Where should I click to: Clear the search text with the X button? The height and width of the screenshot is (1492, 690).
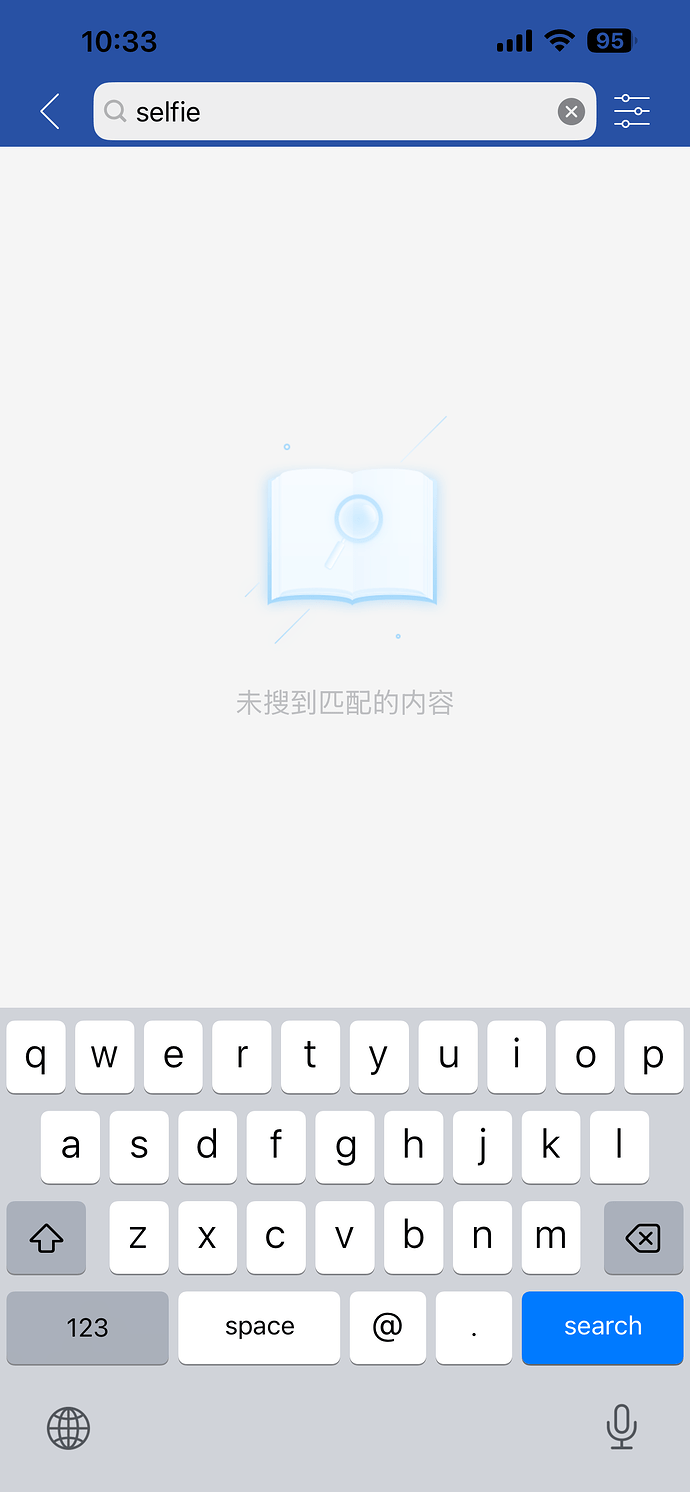tap(571, 111)
